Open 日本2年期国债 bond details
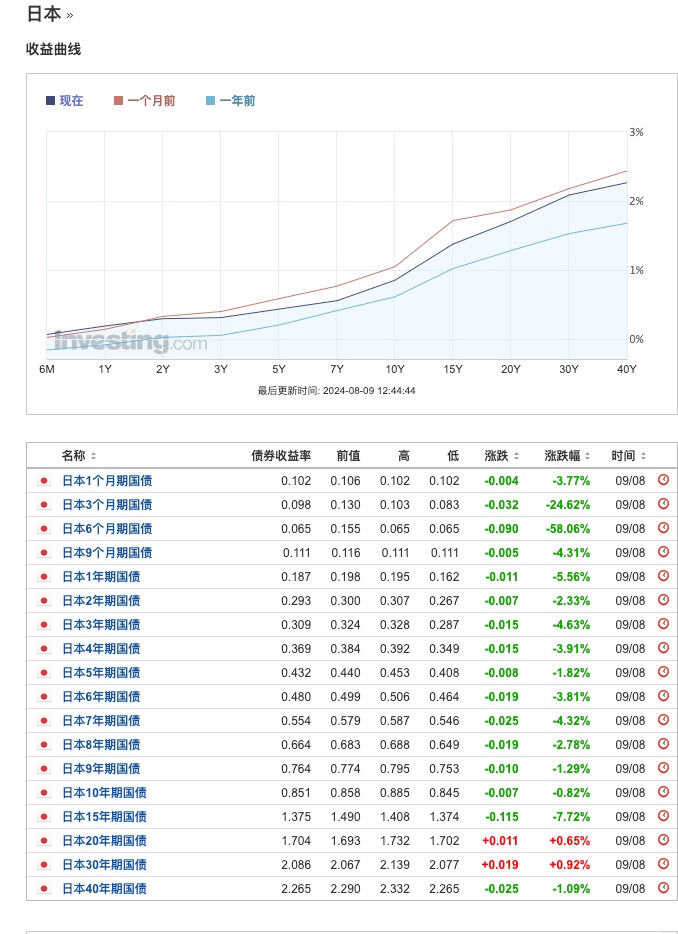Image resolution: width=678 pixels, height=934 pixels. [101, 601]
